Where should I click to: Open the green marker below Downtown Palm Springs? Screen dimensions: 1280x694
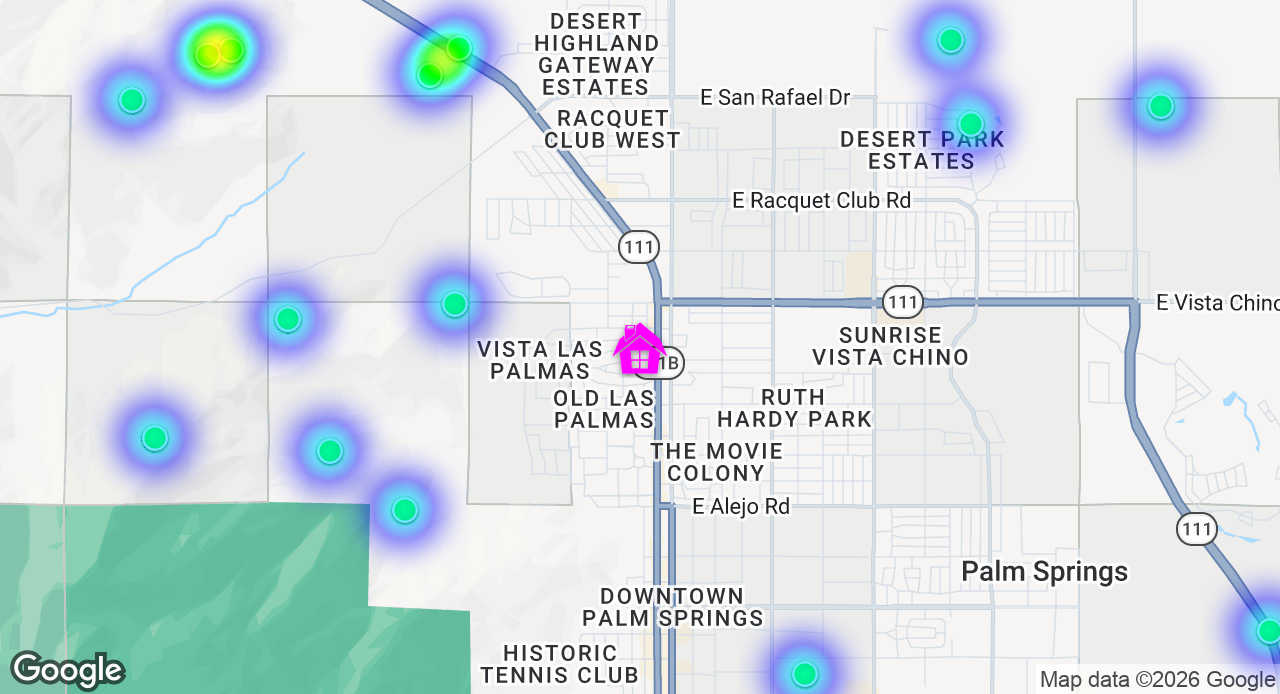click(x=804, y=674)
